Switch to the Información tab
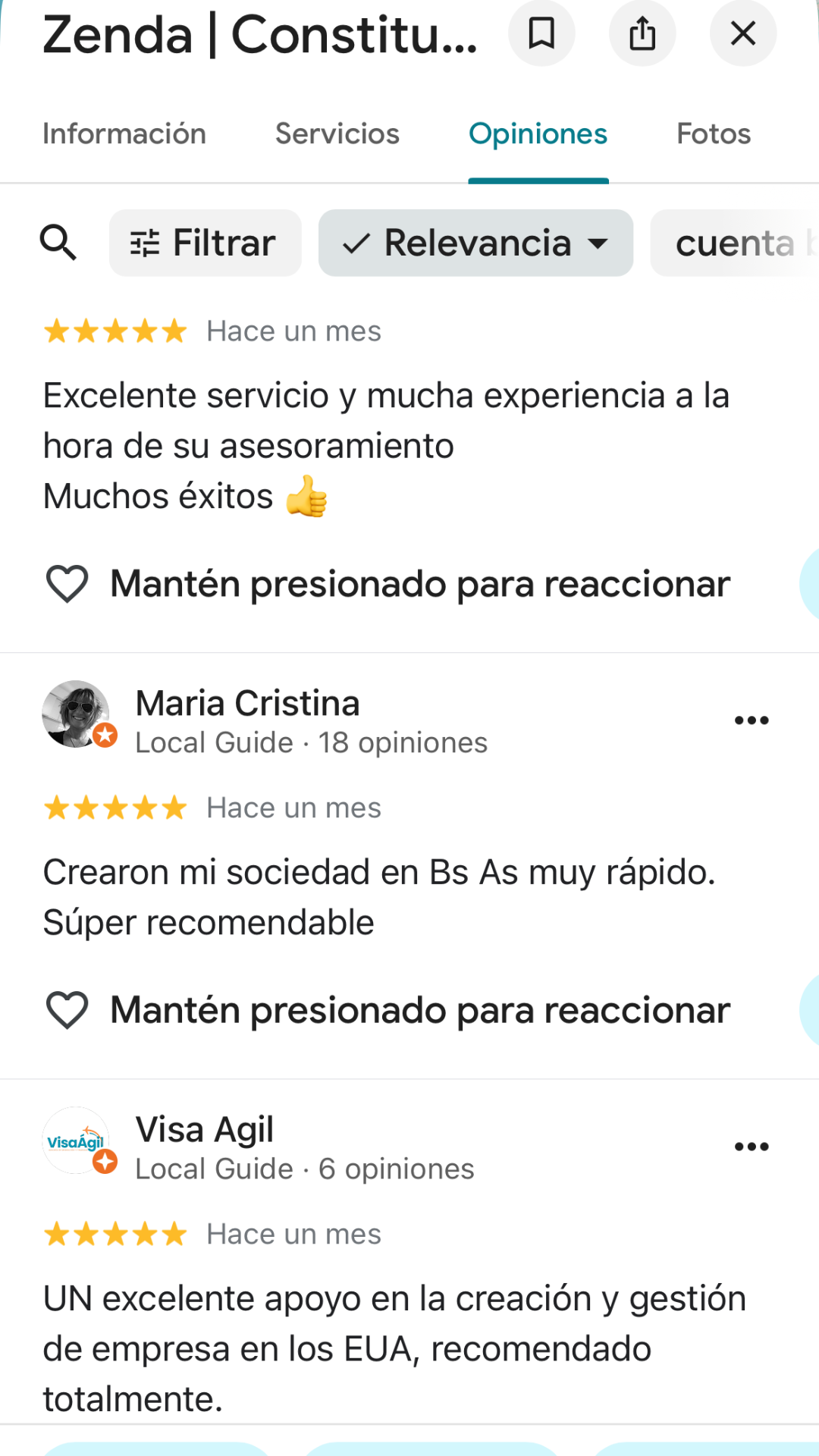The width and height of the screenshot is (819, 1456). coord(125,133)
